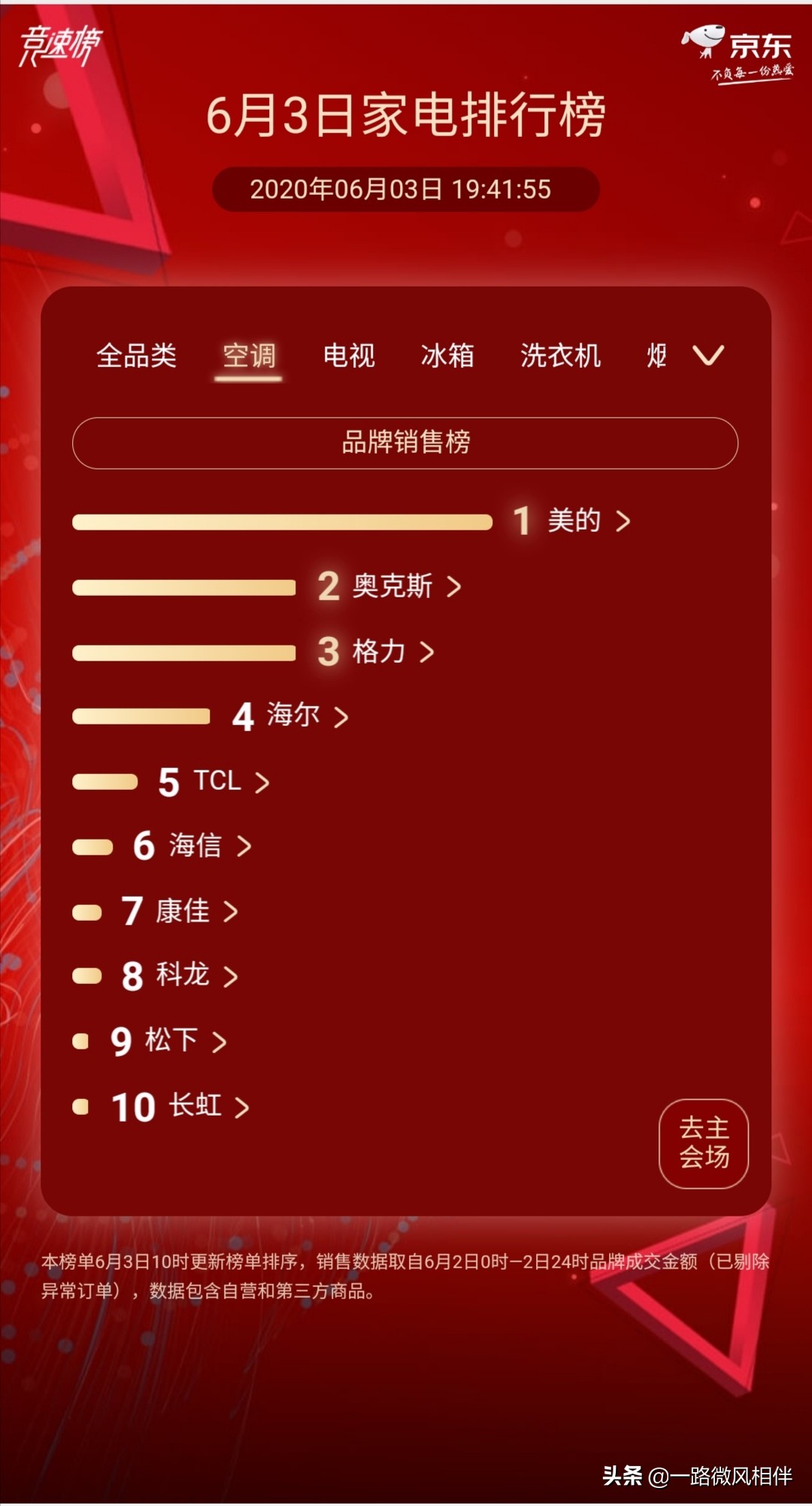Open 康佳 brand details arrow
The height and width of the screenshot is (1506, 812).
pos(231,911)
